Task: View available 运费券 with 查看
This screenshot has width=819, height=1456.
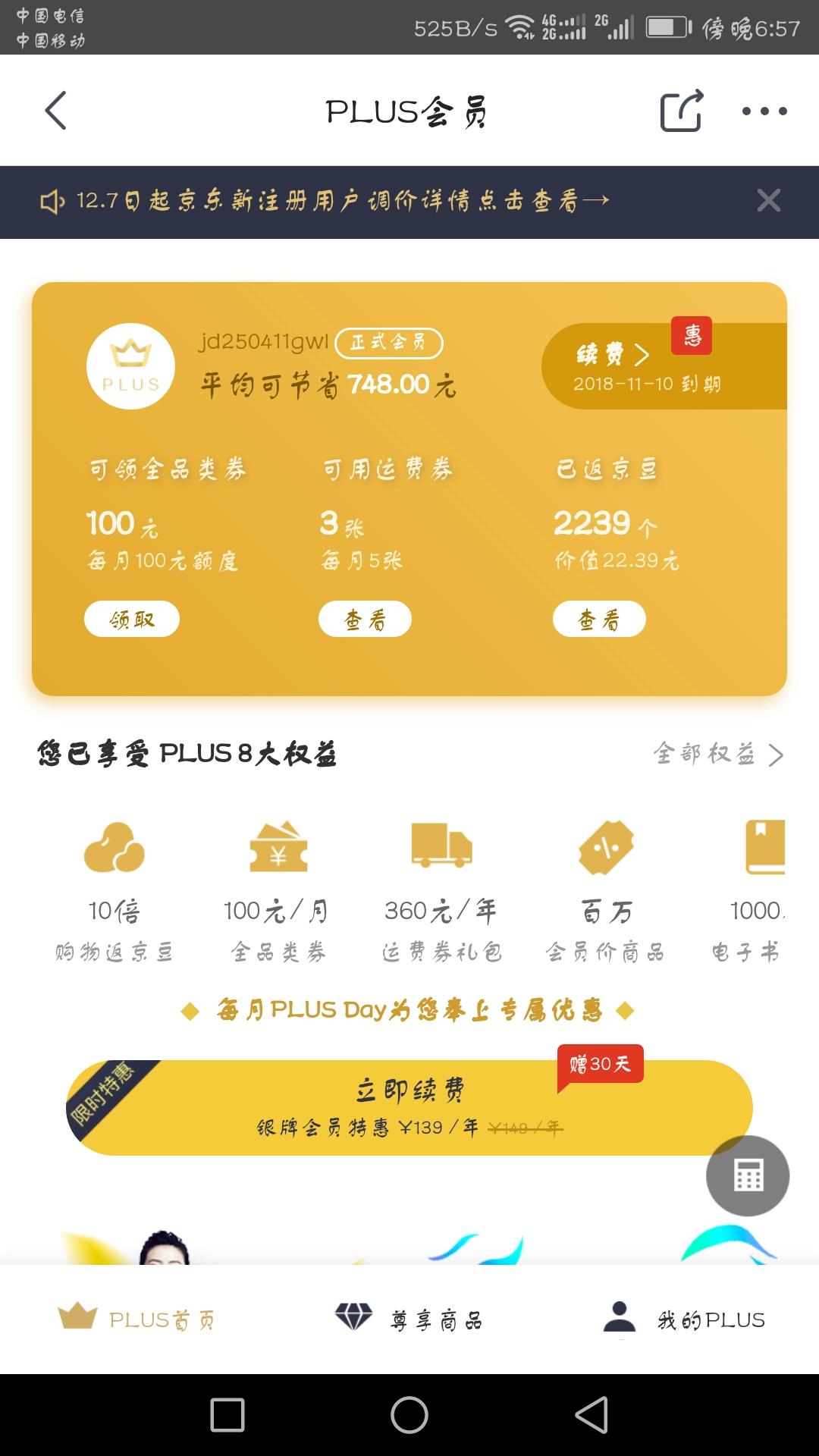Action: tap(365, 619)
